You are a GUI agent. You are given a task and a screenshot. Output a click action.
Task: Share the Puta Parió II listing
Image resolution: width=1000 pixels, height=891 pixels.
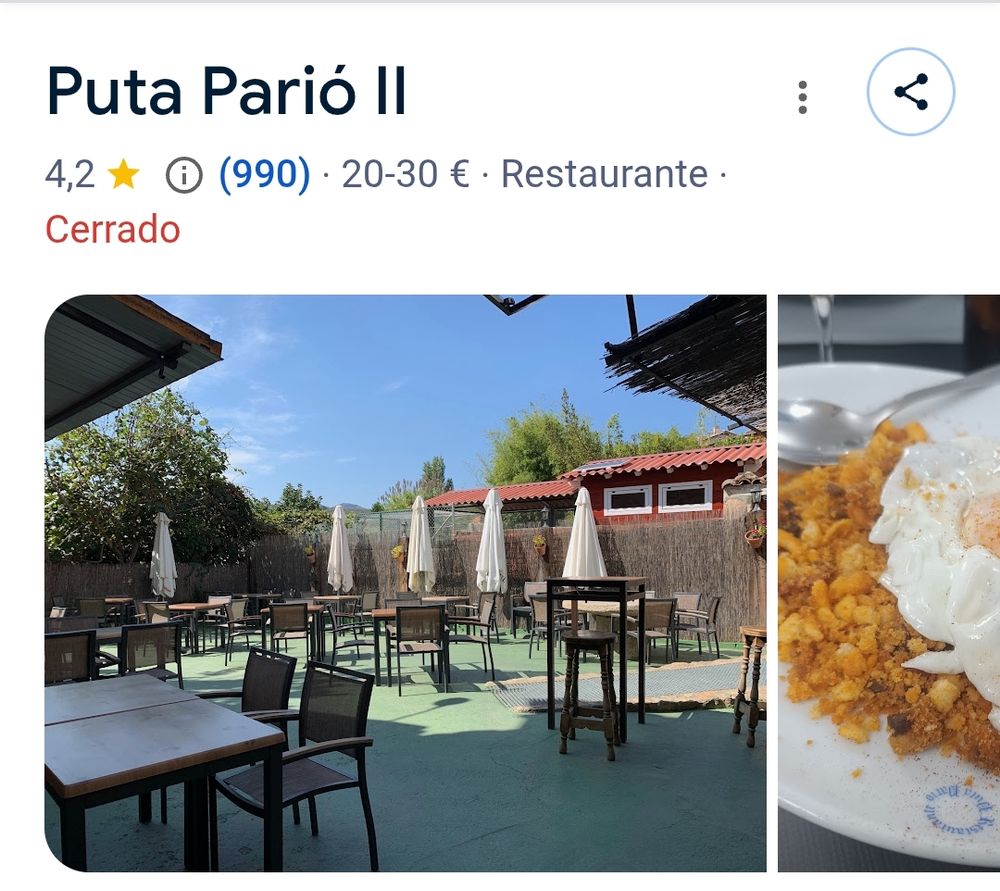click(911, 92)
